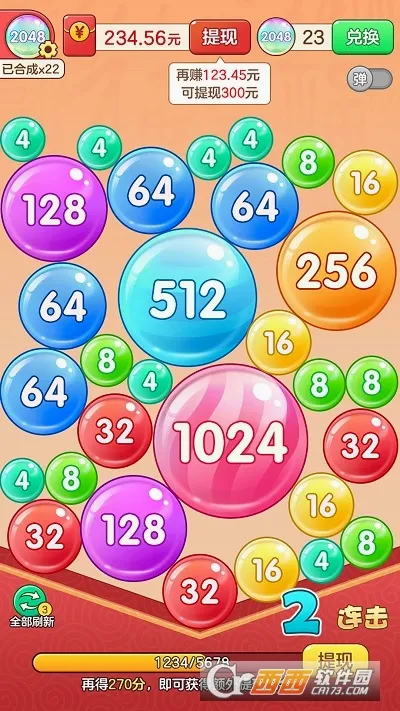
Task: Tap the red envelope icon beside the balance
Action: (79, 35)
